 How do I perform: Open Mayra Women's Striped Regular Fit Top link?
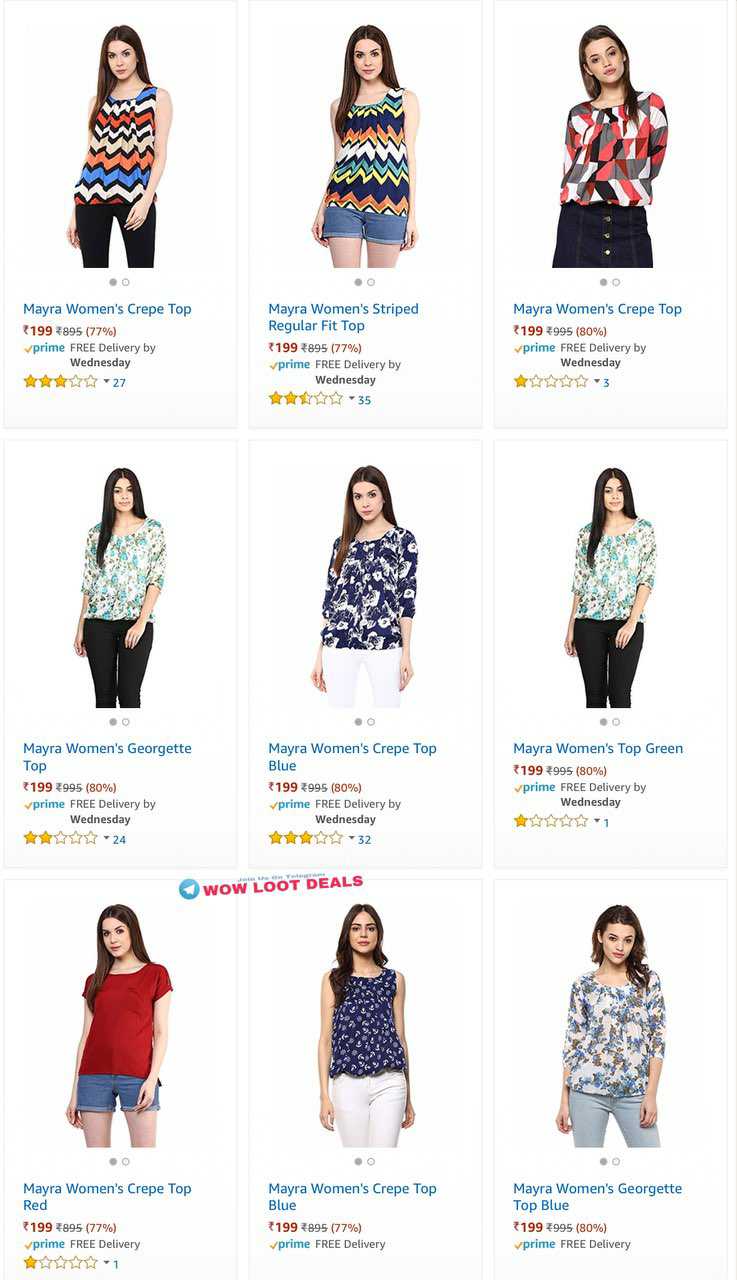pos(343,317)
